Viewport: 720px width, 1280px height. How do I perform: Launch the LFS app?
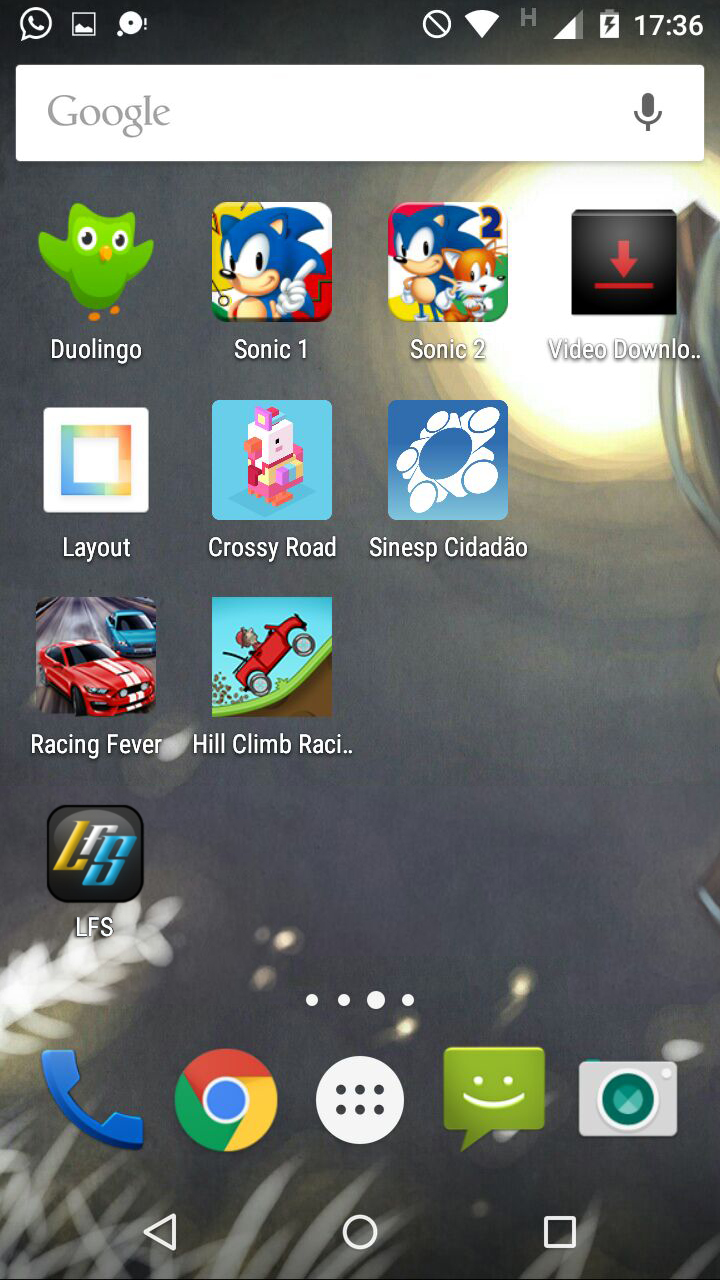pyautogui.click(x=96, y=854)
